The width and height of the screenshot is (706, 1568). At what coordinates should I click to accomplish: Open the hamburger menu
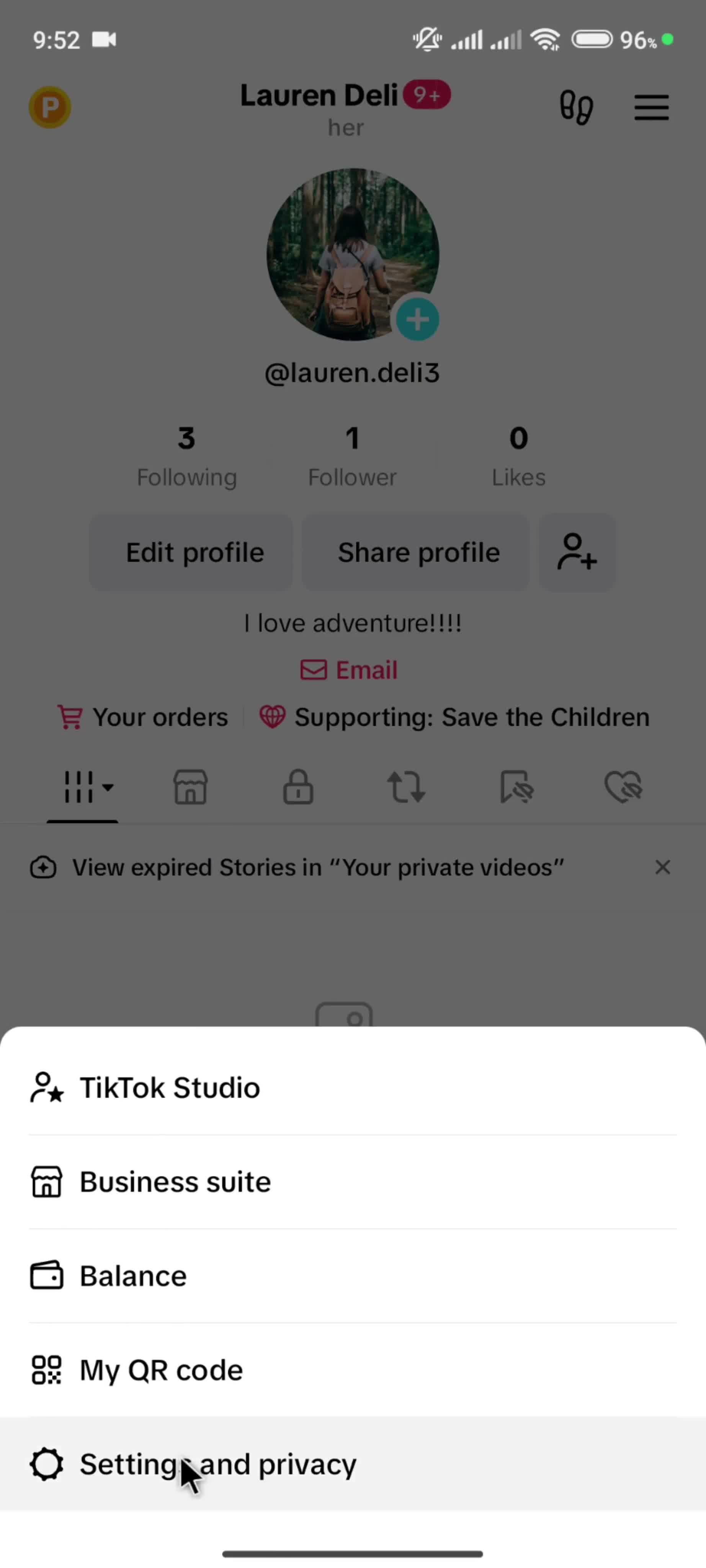click(651, 107)
